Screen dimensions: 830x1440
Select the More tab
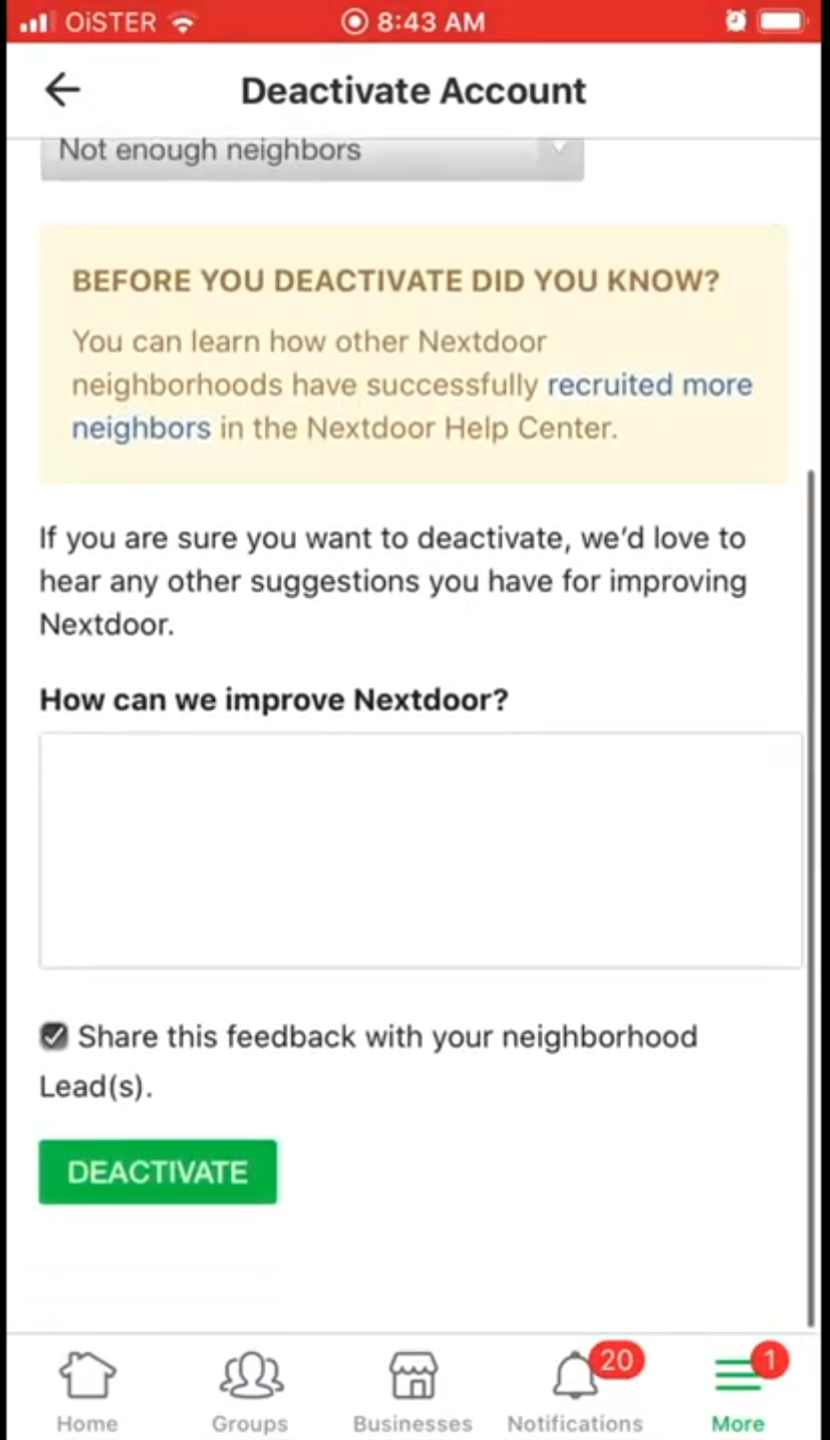click(738, 1392)
